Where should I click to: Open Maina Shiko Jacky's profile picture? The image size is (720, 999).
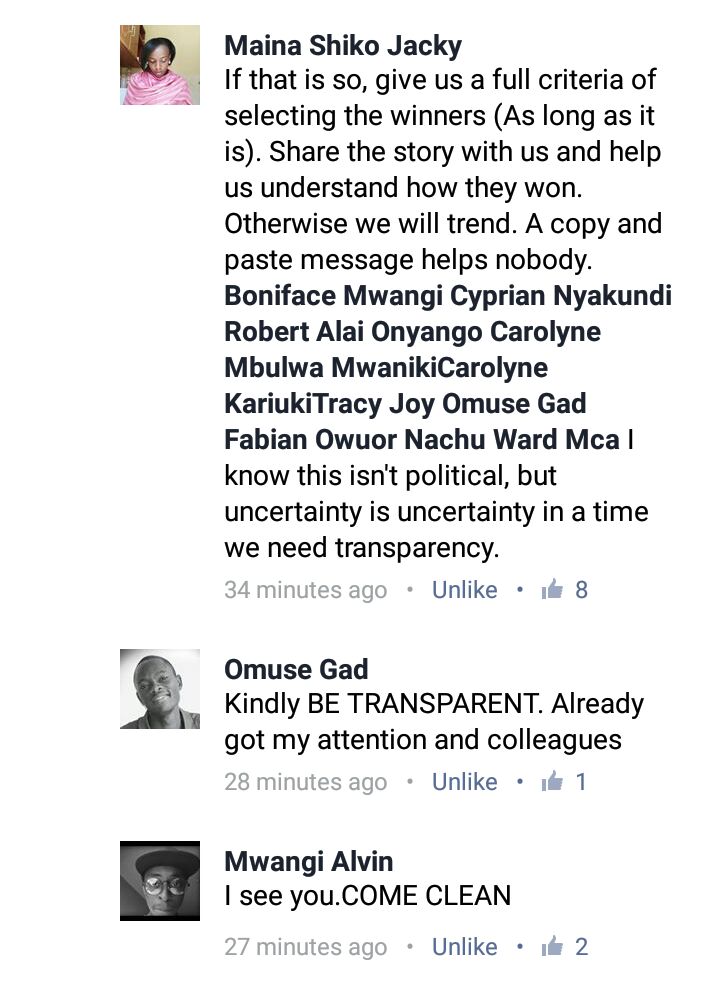pos(160,66)
